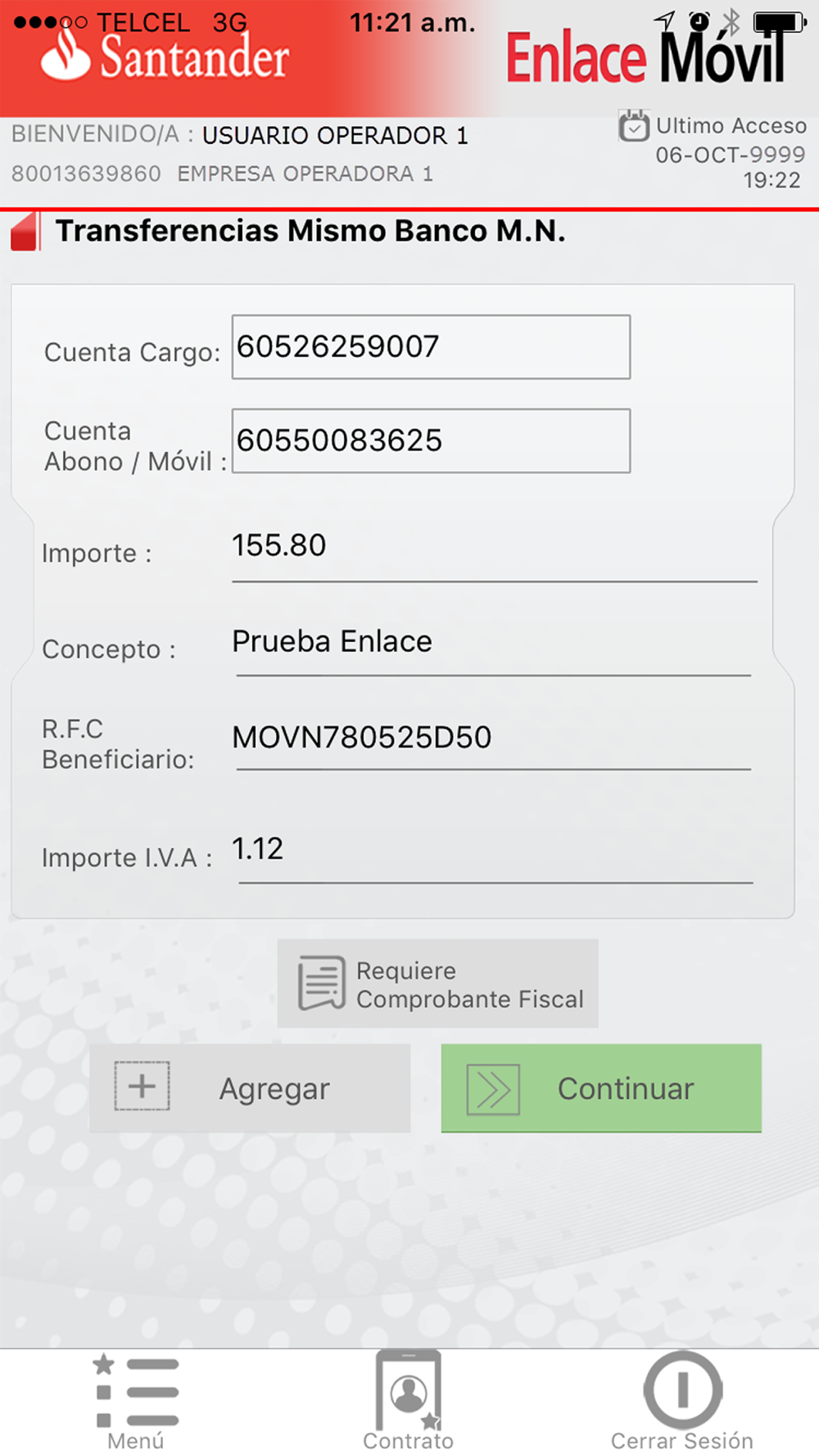
Task: Select Requiere Comprobante Fiscal option
Action: pyautogui.click(x=438, y=983)
